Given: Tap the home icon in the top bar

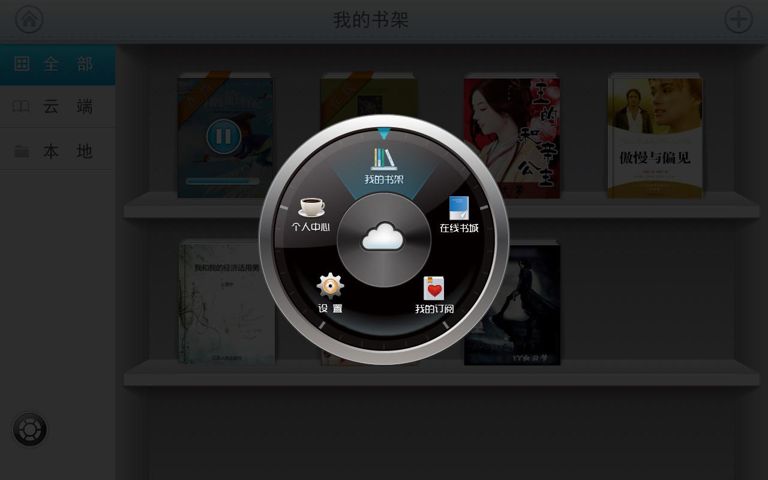Looking at the screenshot, I should (x=29, y=19).
